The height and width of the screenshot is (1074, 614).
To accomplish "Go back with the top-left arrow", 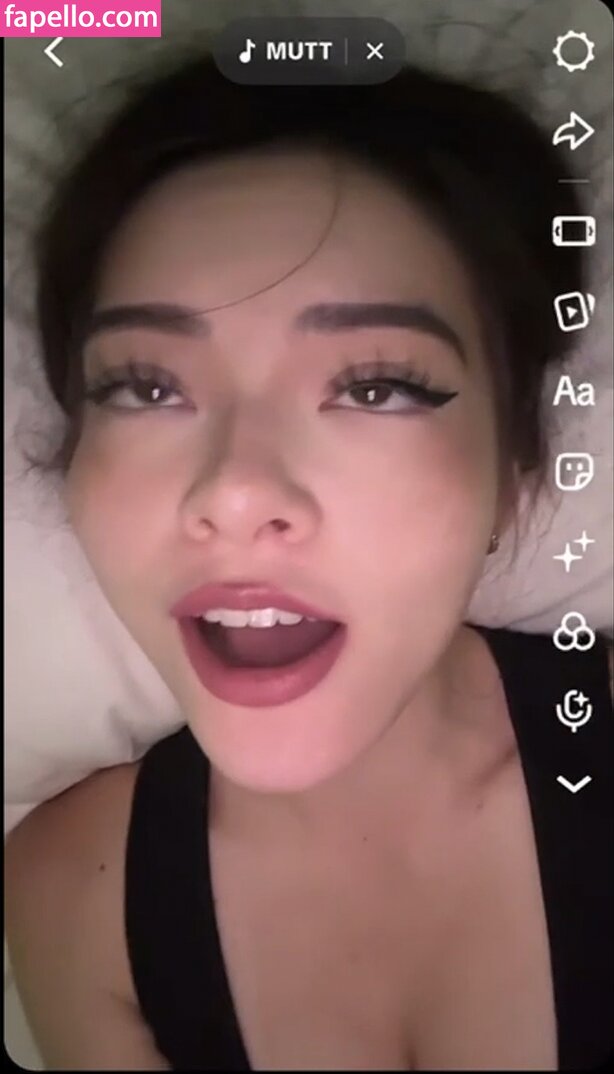I will (54, 51).
